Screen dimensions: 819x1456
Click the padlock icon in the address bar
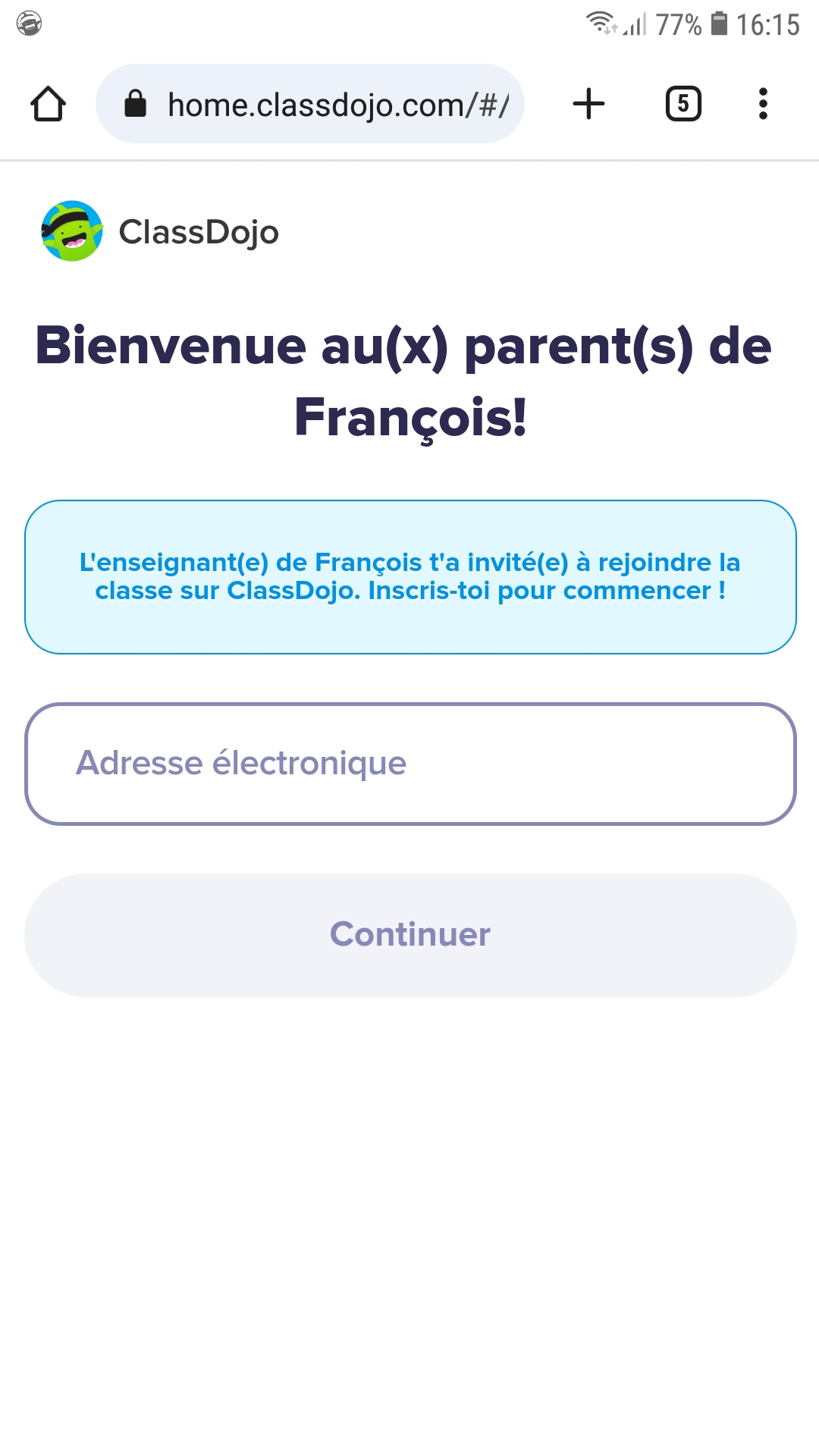tap(136, 104)
